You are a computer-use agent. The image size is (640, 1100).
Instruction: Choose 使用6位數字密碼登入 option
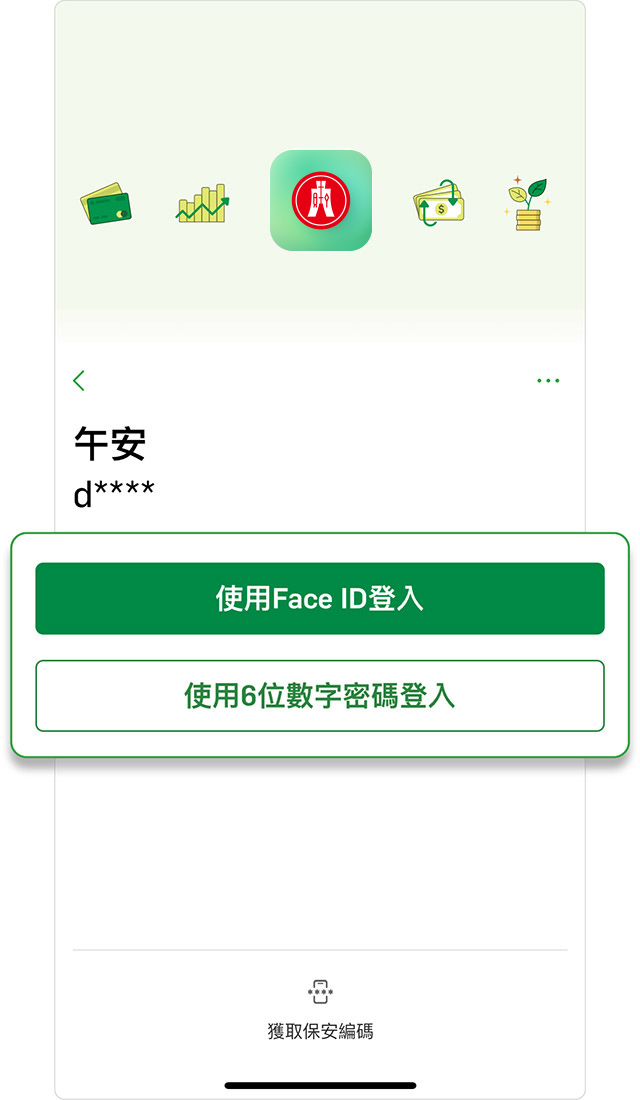coord(320,696)
